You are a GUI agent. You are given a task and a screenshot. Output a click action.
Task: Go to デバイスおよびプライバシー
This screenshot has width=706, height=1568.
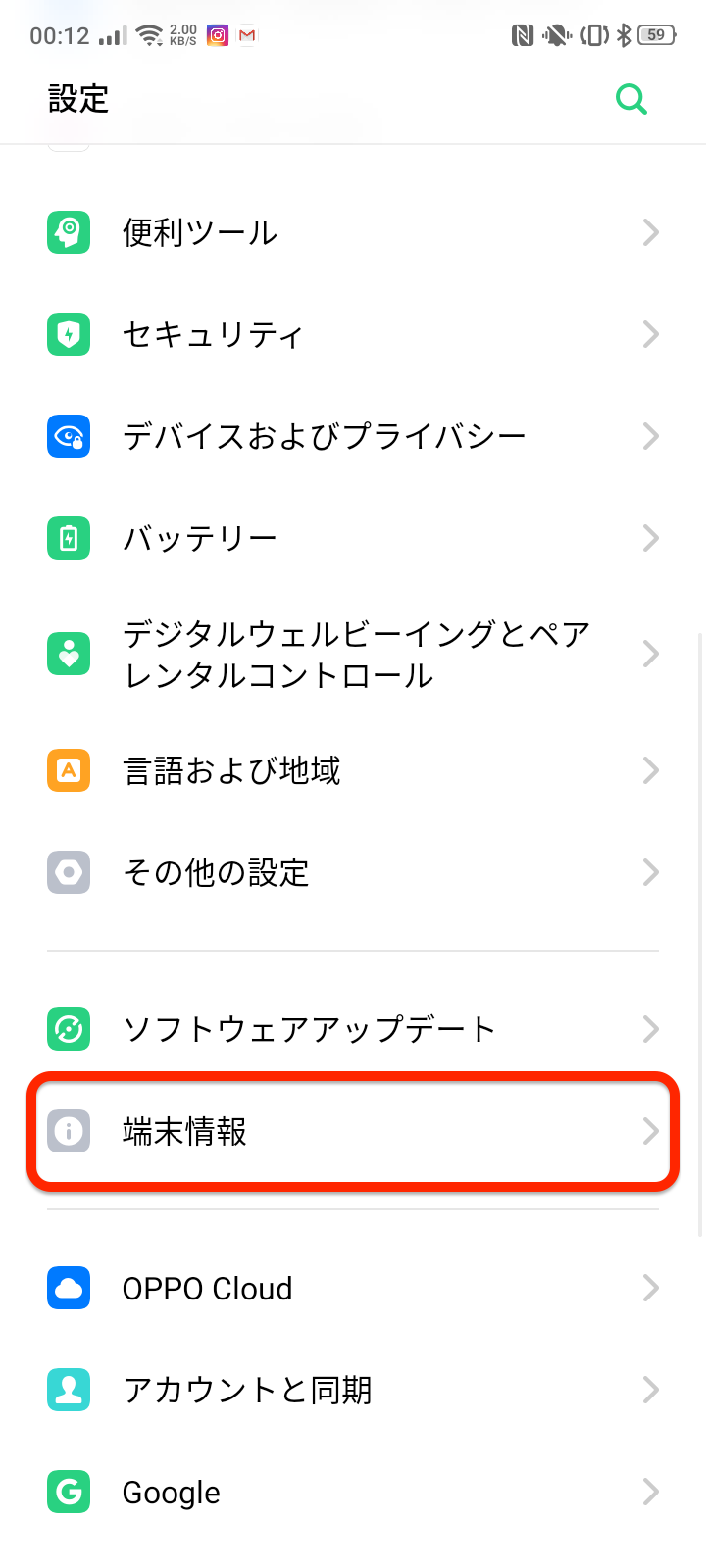(353, 437)
